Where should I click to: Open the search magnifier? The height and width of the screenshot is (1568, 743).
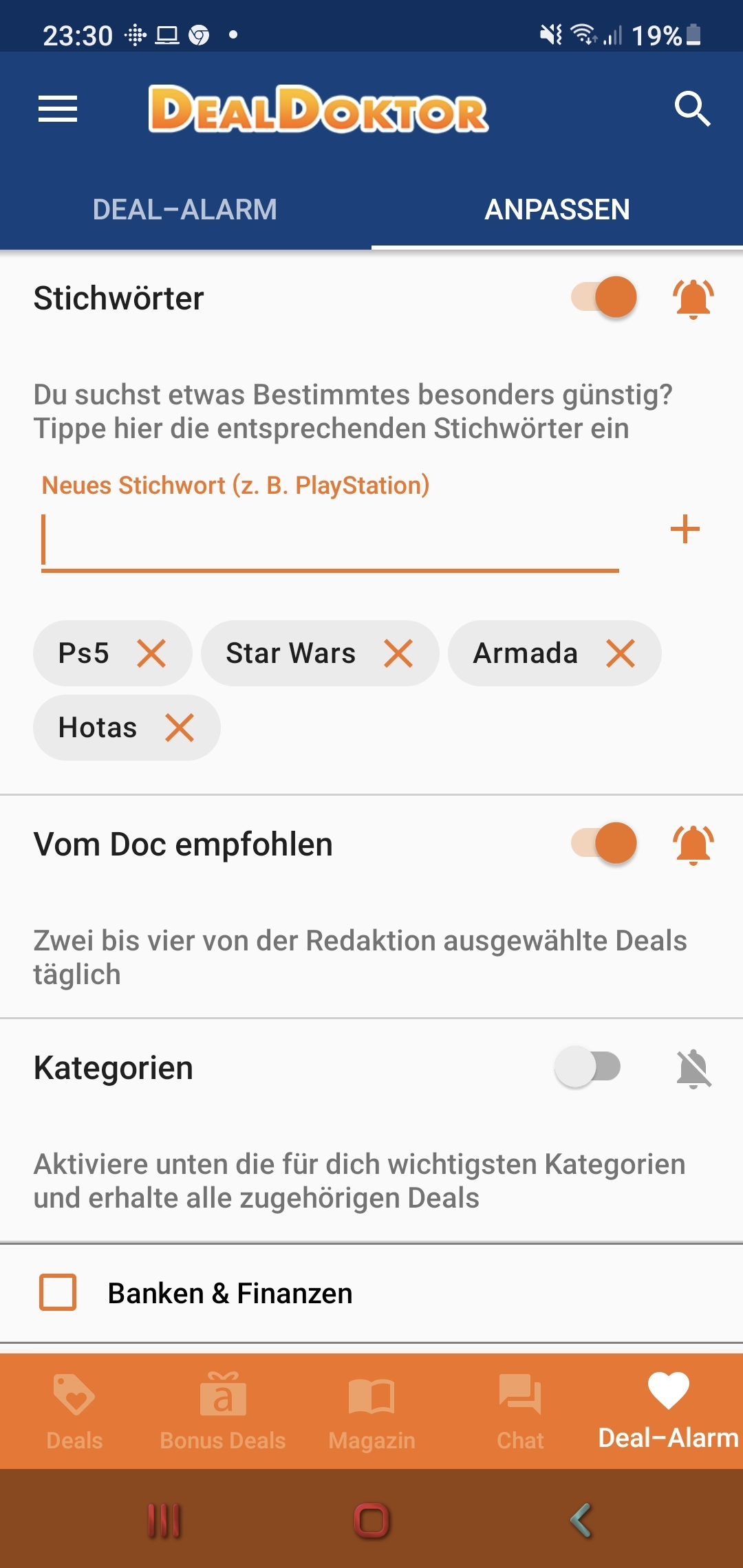pyautogui.click(x=692, y=109)
